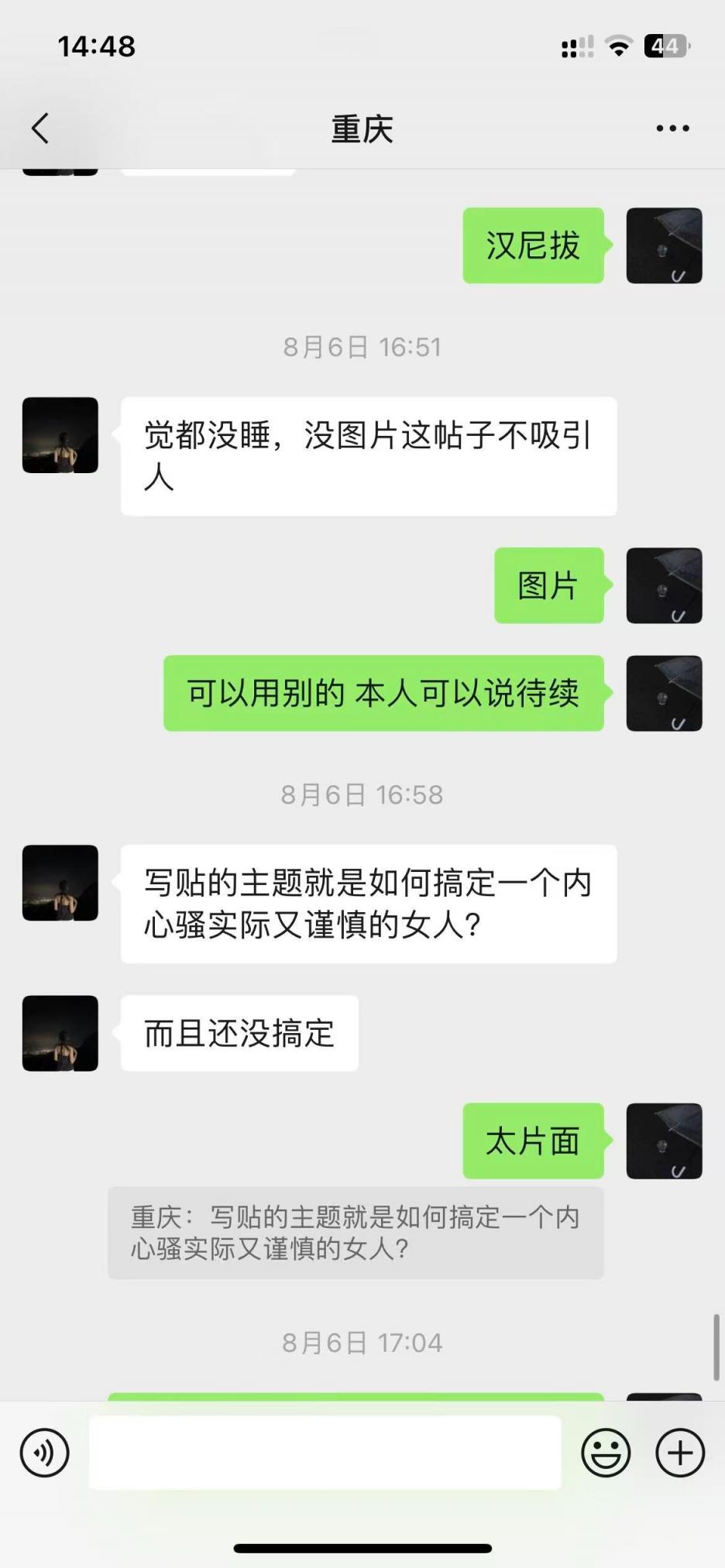
Task: Focus the message text field
Action: [325, 1453]
